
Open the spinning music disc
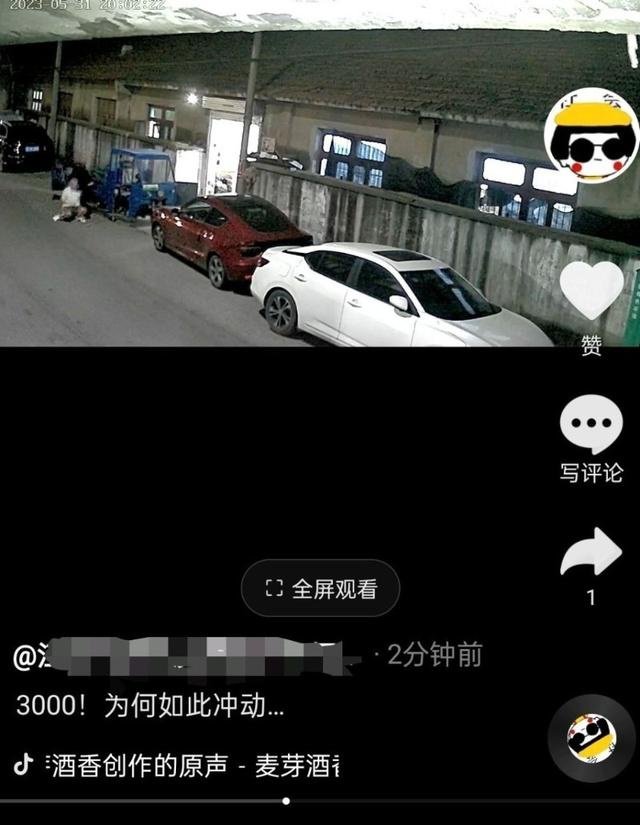[591, 738]
